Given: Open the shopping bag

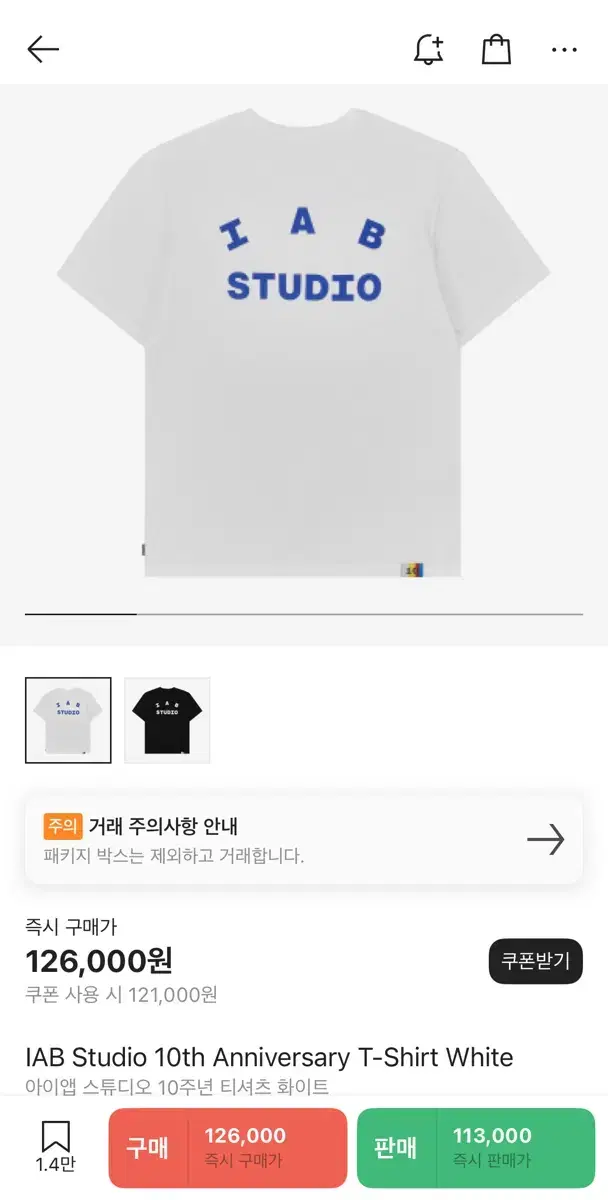Looking at the screenshot, I should tap(496, 49).
